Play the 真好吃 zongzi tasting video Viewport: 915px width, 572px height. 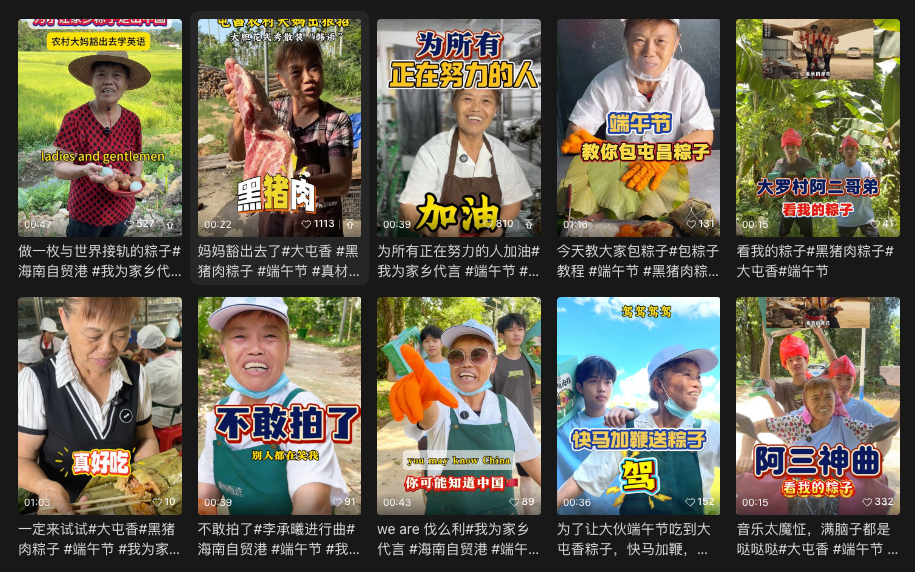point(100,405)
